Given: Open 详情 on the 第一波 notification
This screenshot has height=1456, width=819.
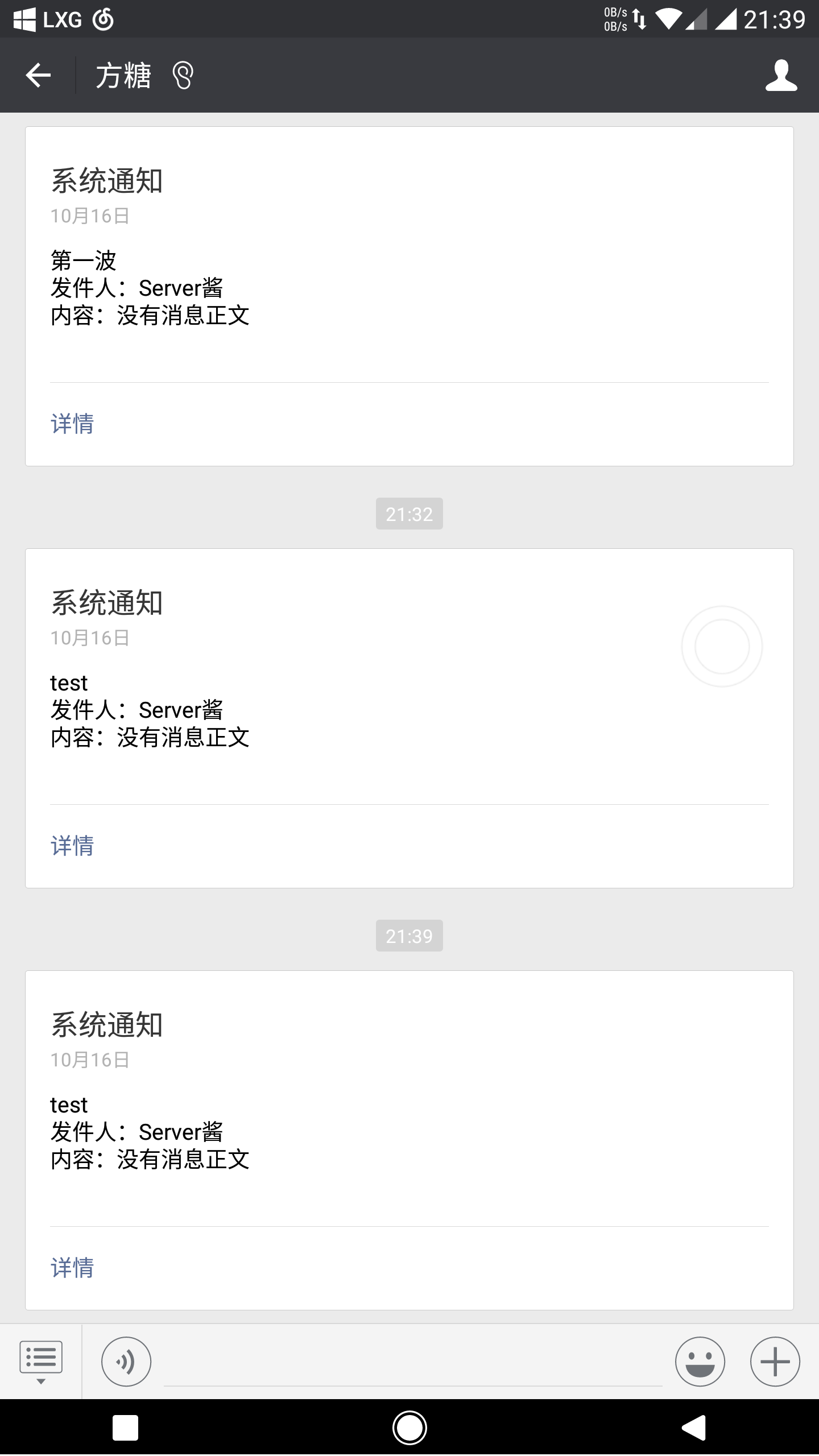Looking at the screenshot, I should coord(72,424).
